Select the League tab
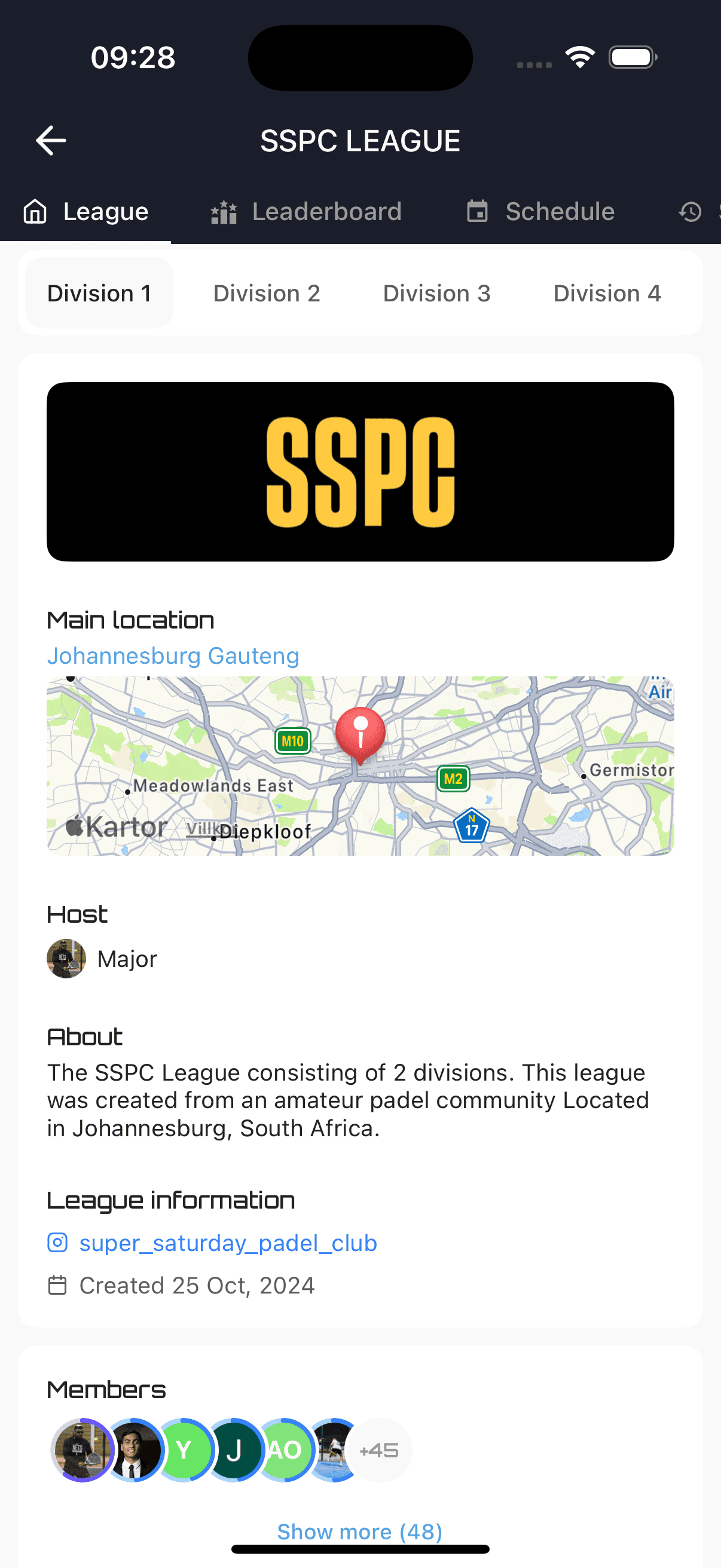 pyautogui.click(x=85, y=212)
